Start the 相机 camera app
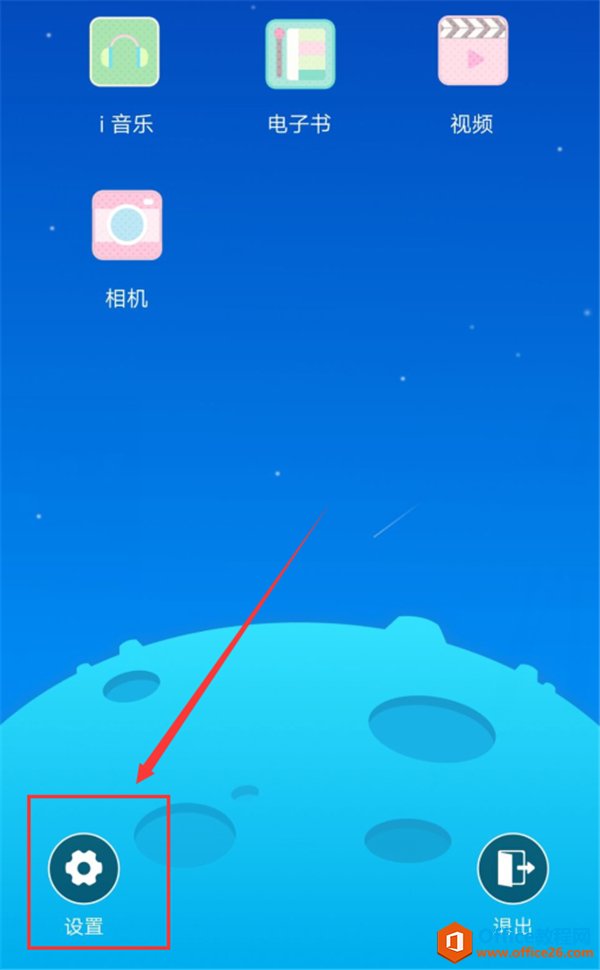 127,225
